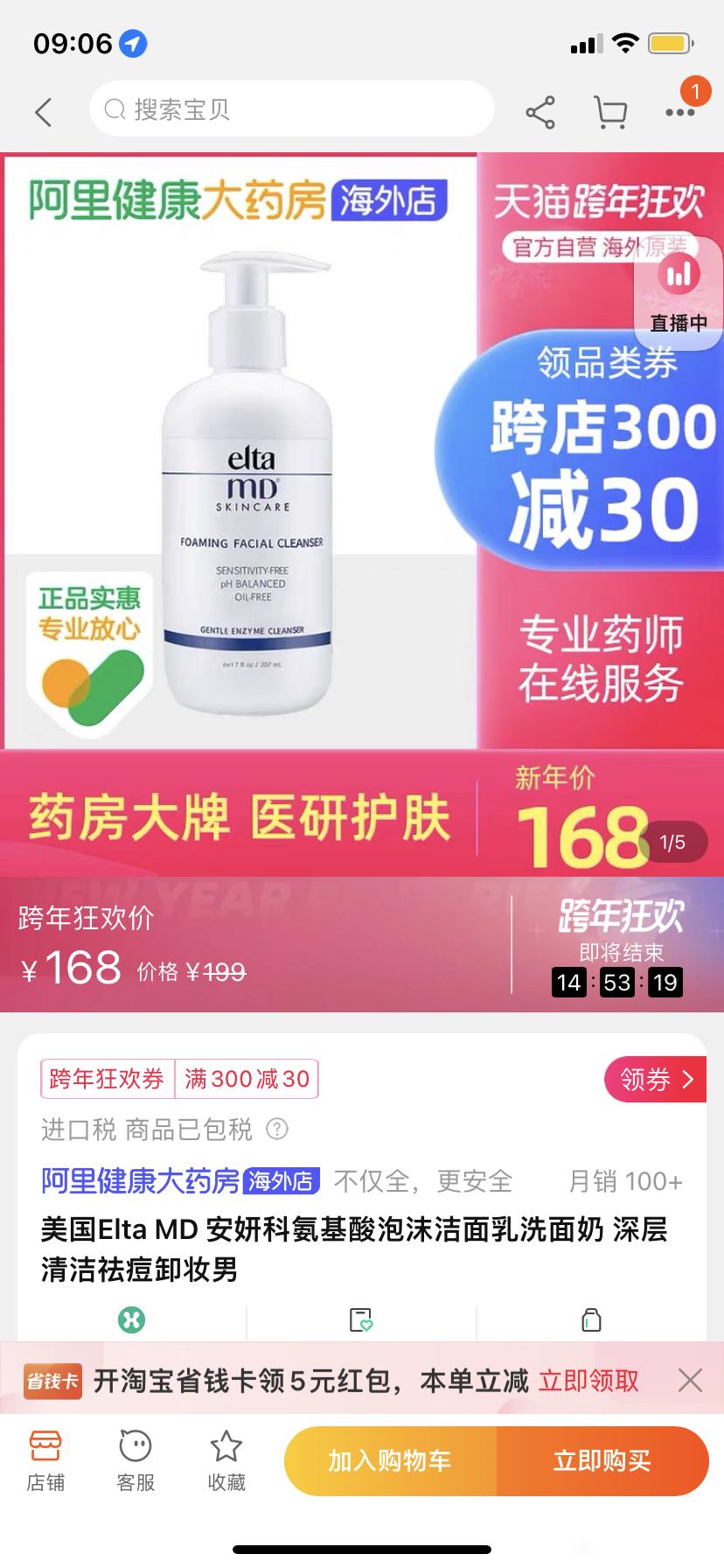Screen dimensions: 724x1568
Task: Open the Elta MD product image
Action: click(x=249, y=483)
